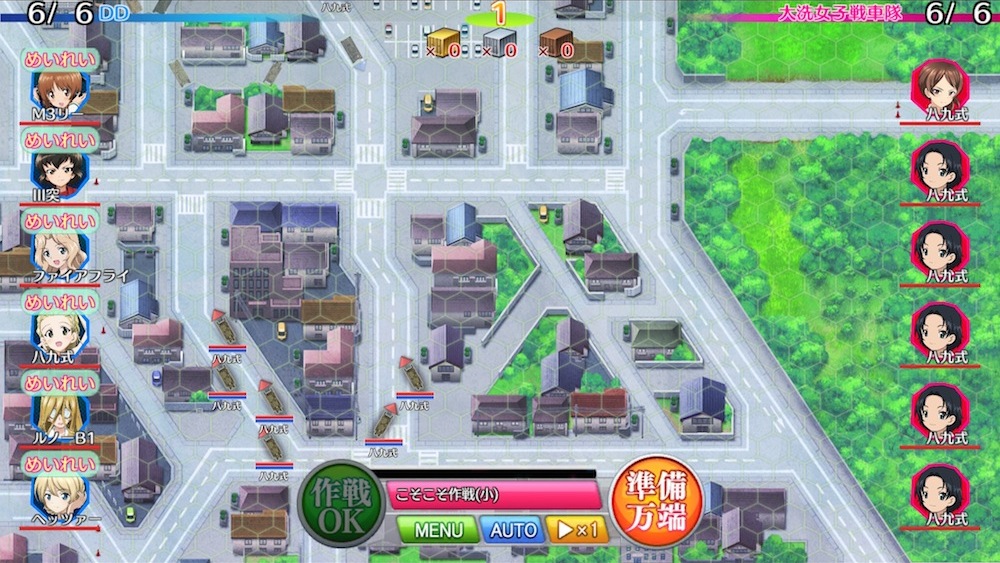Open the MENU button
The height and width of the screenshot is (563, 1000).
tap(438, 530)
